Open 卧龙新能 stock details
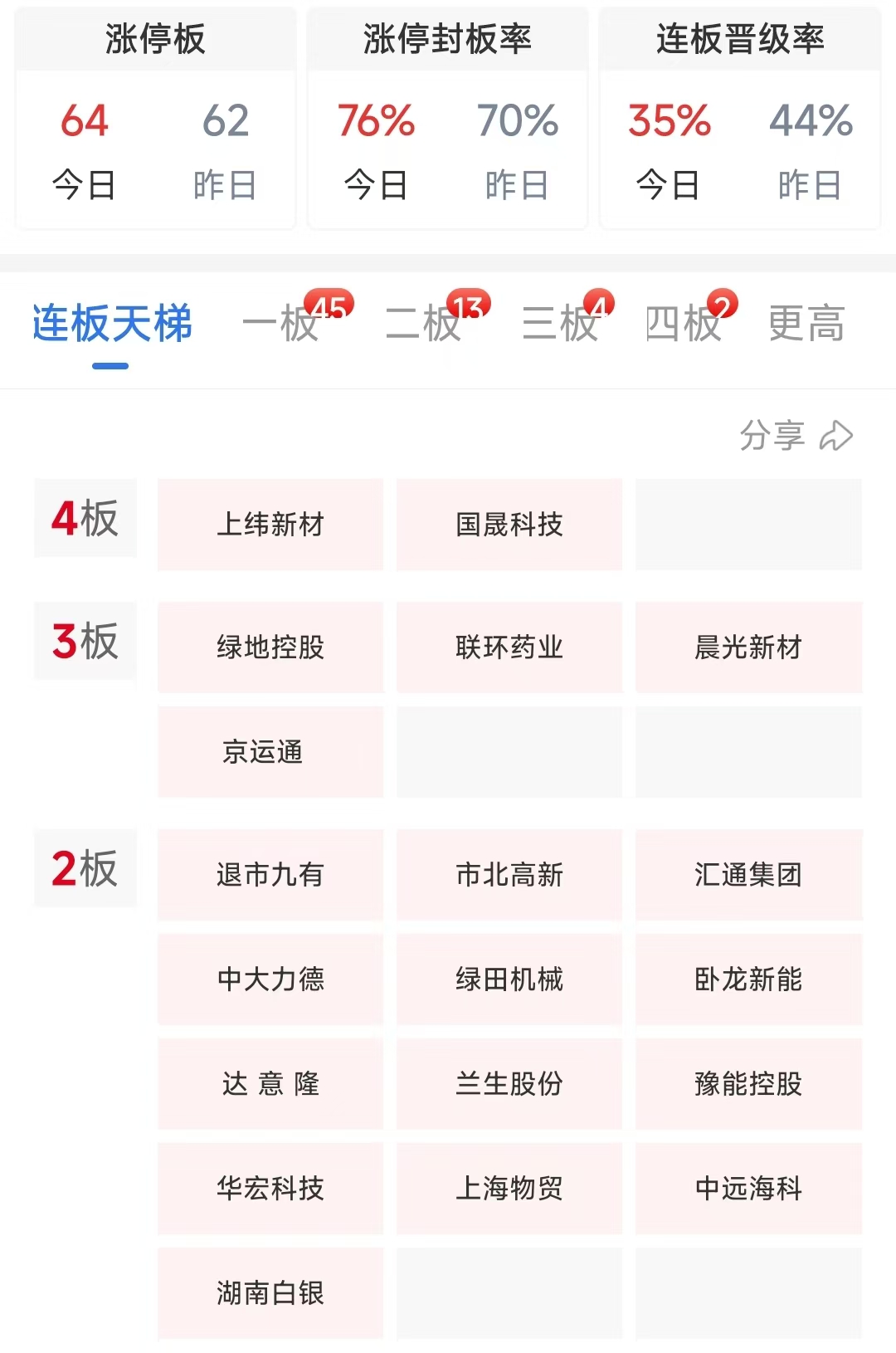The image size is (896, 1353). (x=748, y=979)
